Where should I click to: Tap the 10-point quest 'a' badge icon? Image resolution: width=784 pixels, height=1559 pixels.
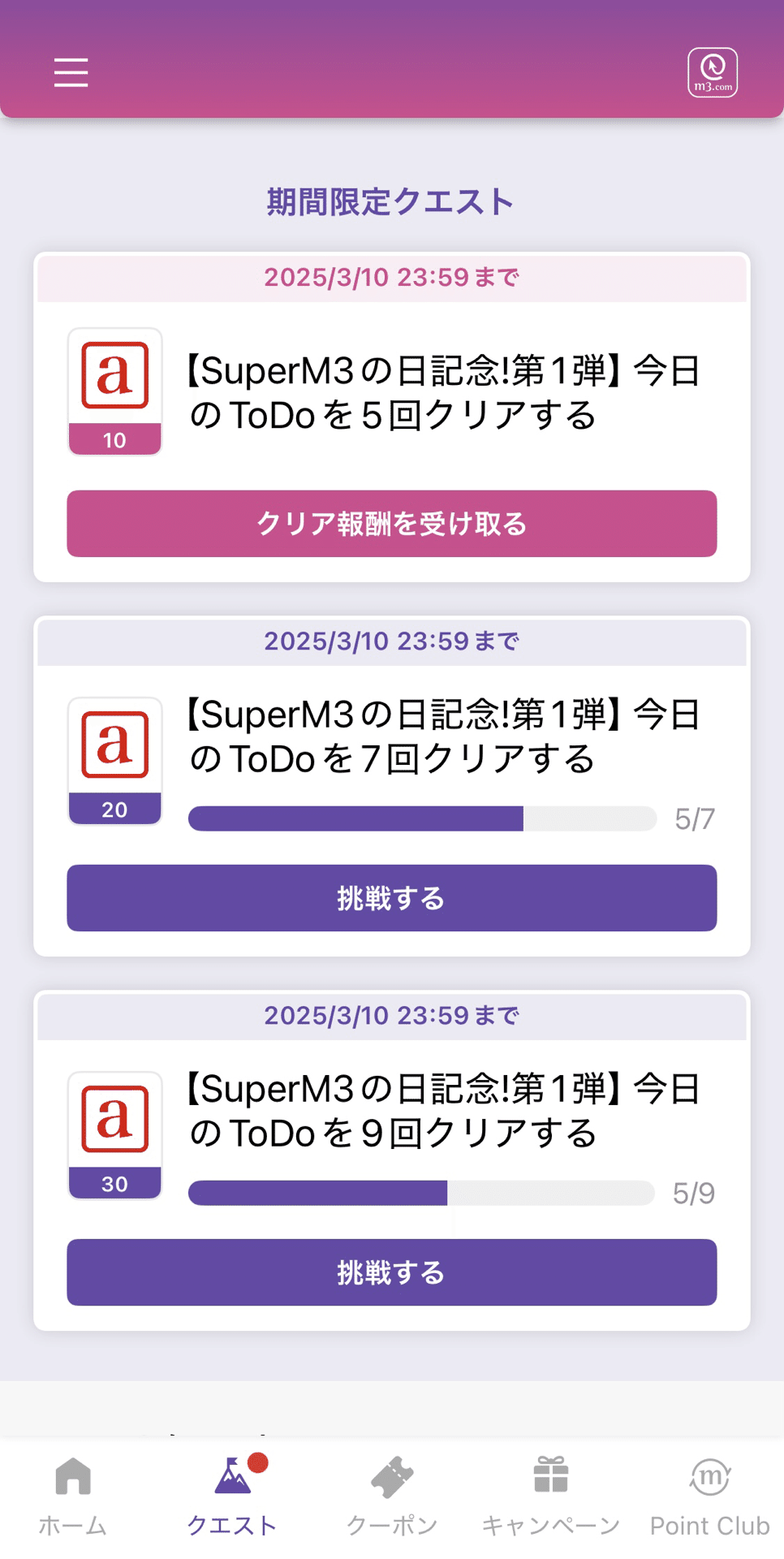[114, 390]
